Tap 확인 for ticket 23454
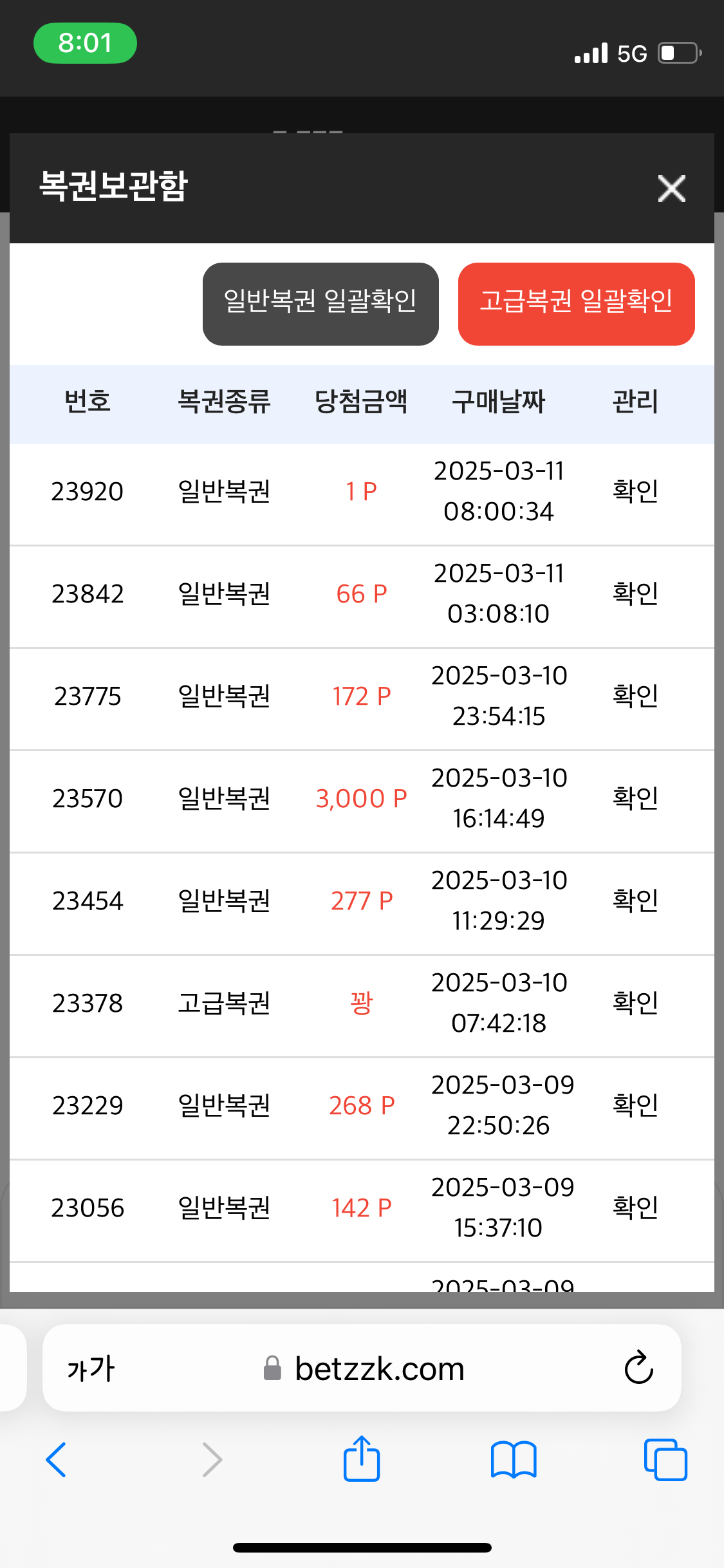Image resolution: width=724 pixels, height=1568 pixels. [x=635, y=901]
